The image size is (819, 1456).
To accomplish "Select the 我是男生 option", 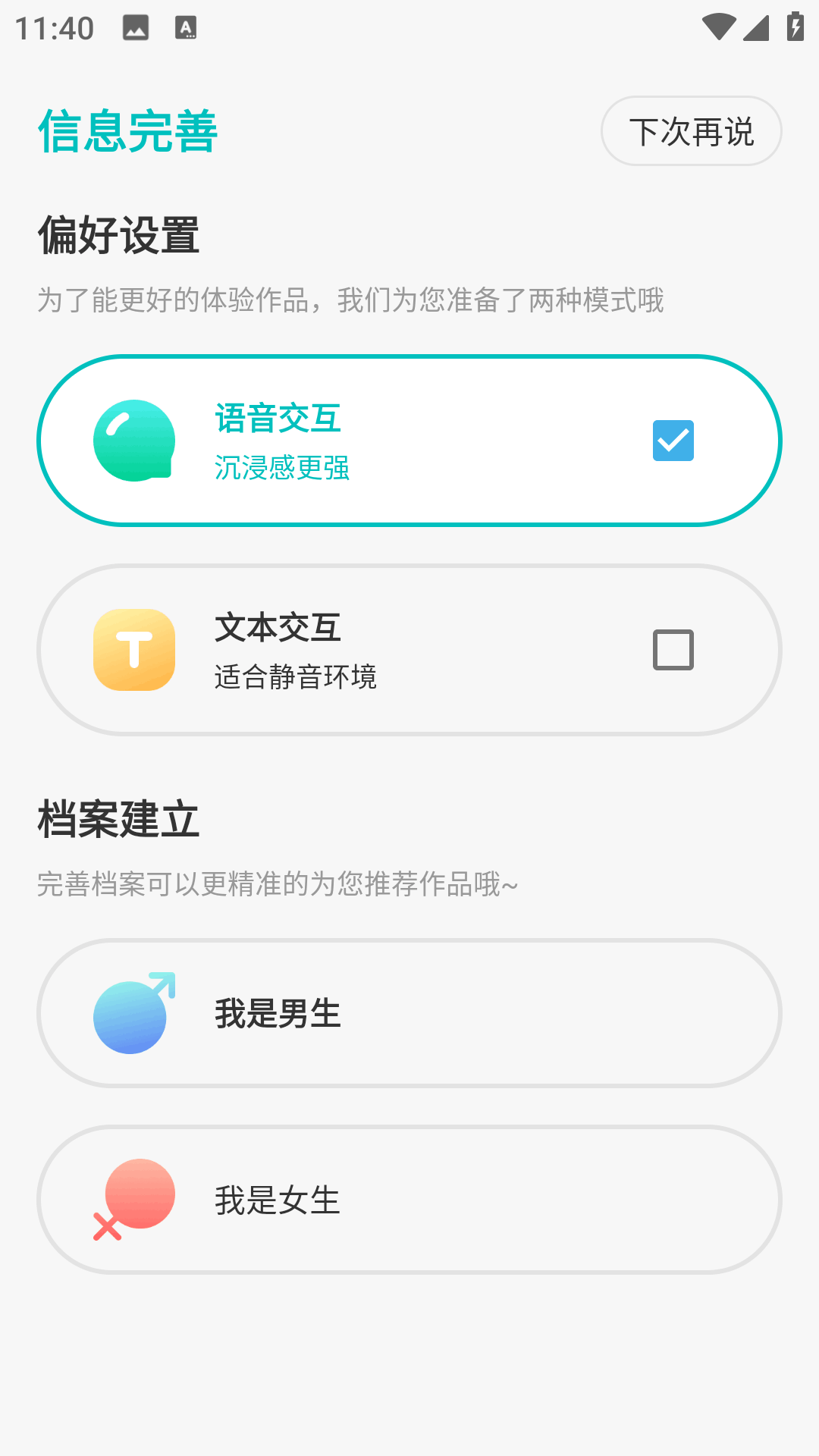I will 409,1014.
